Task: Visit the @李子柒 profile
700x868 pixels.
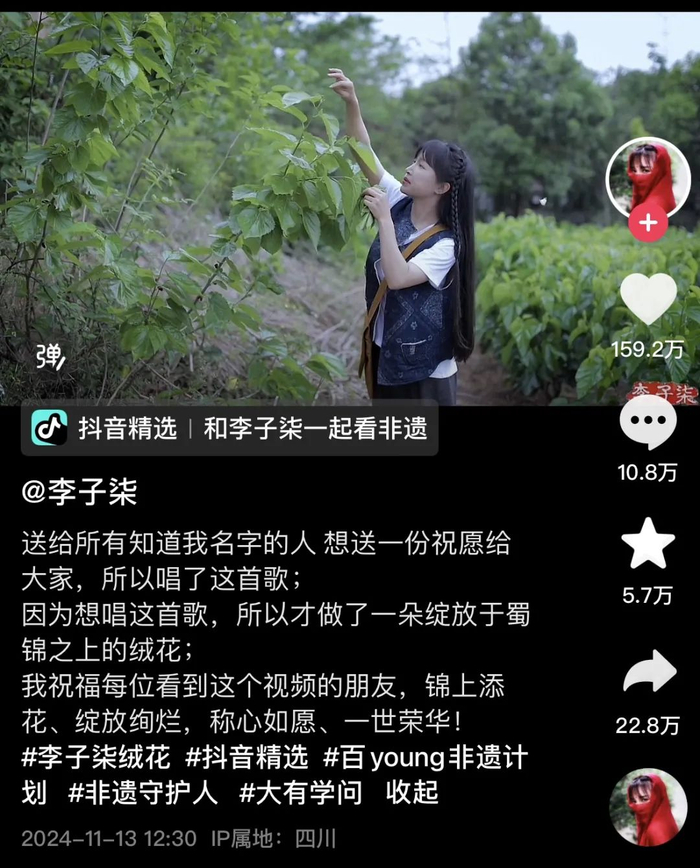Action: click(x=79, y=491)
